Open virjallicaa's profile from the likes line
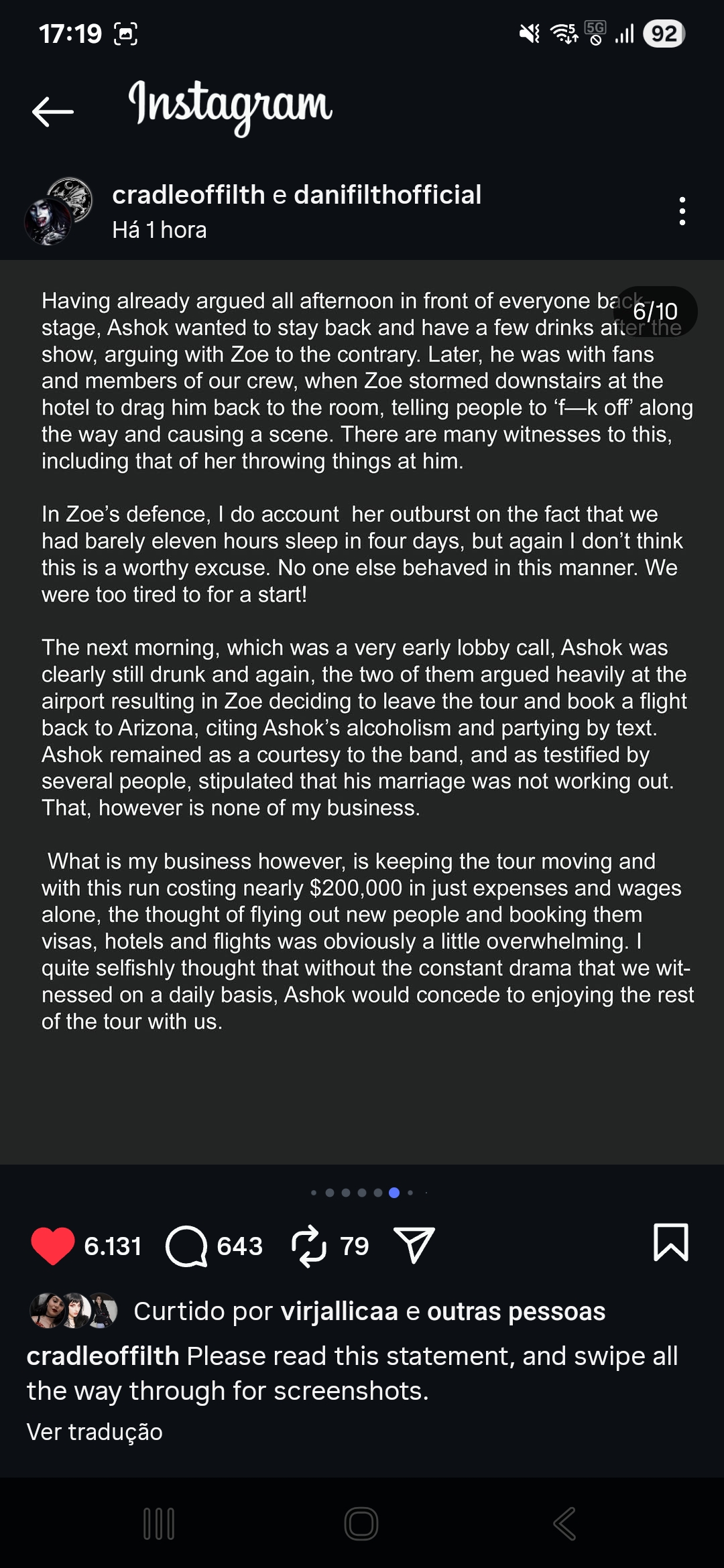The height and width of the screenshot is (1568, 724). [x=339, y=1311]
